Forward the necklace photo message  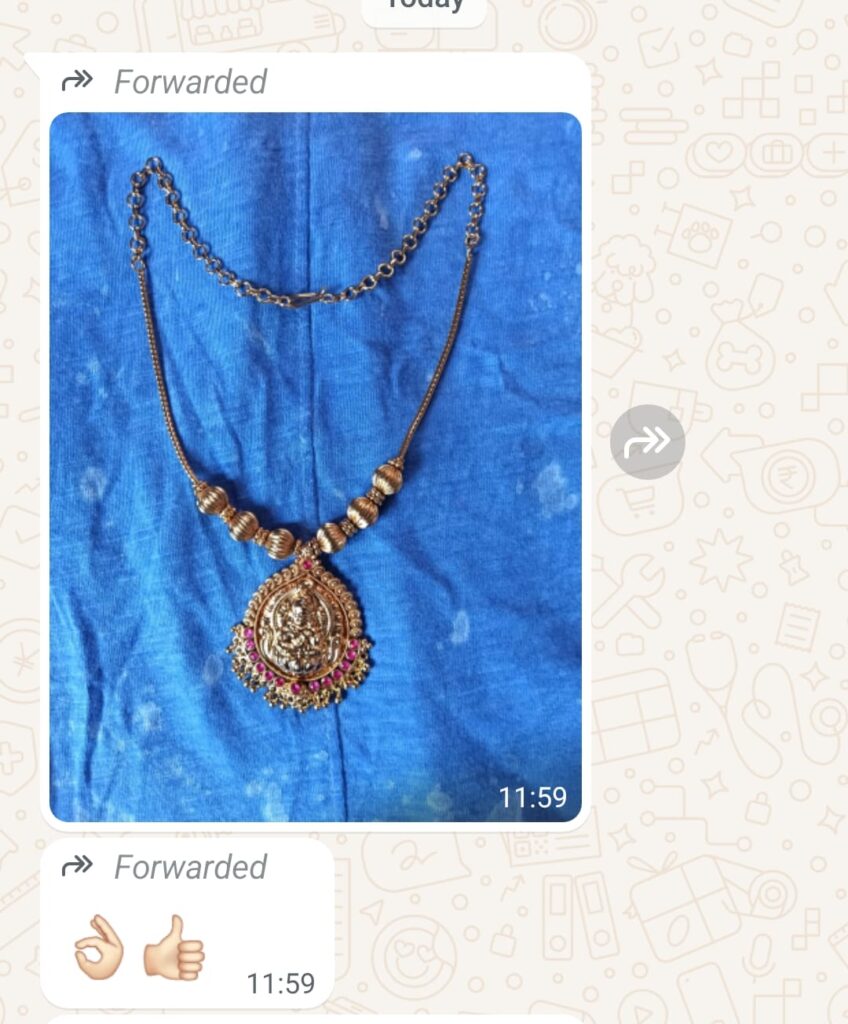647,441
